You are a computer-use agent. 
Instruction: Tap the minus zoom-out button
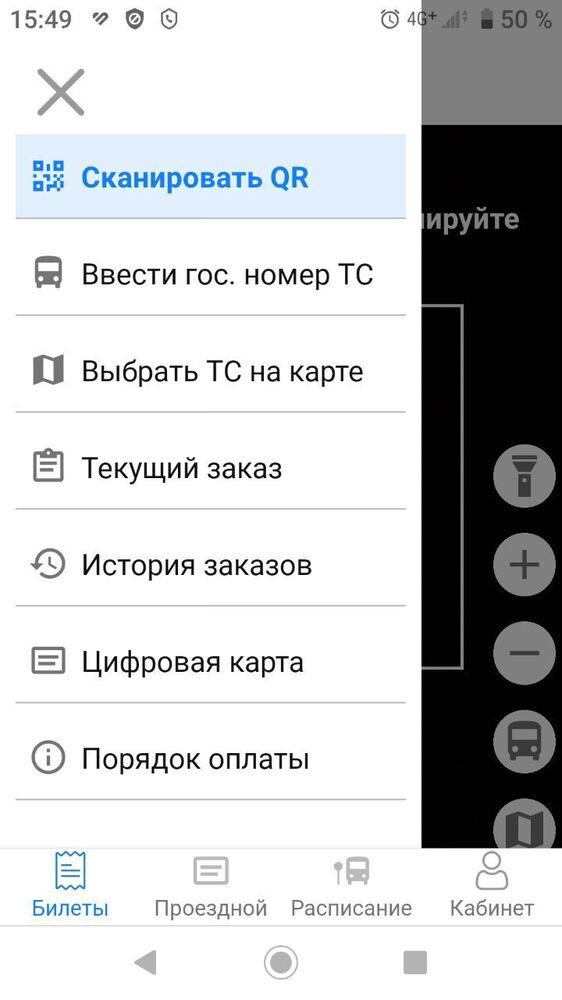pos(524,653)
